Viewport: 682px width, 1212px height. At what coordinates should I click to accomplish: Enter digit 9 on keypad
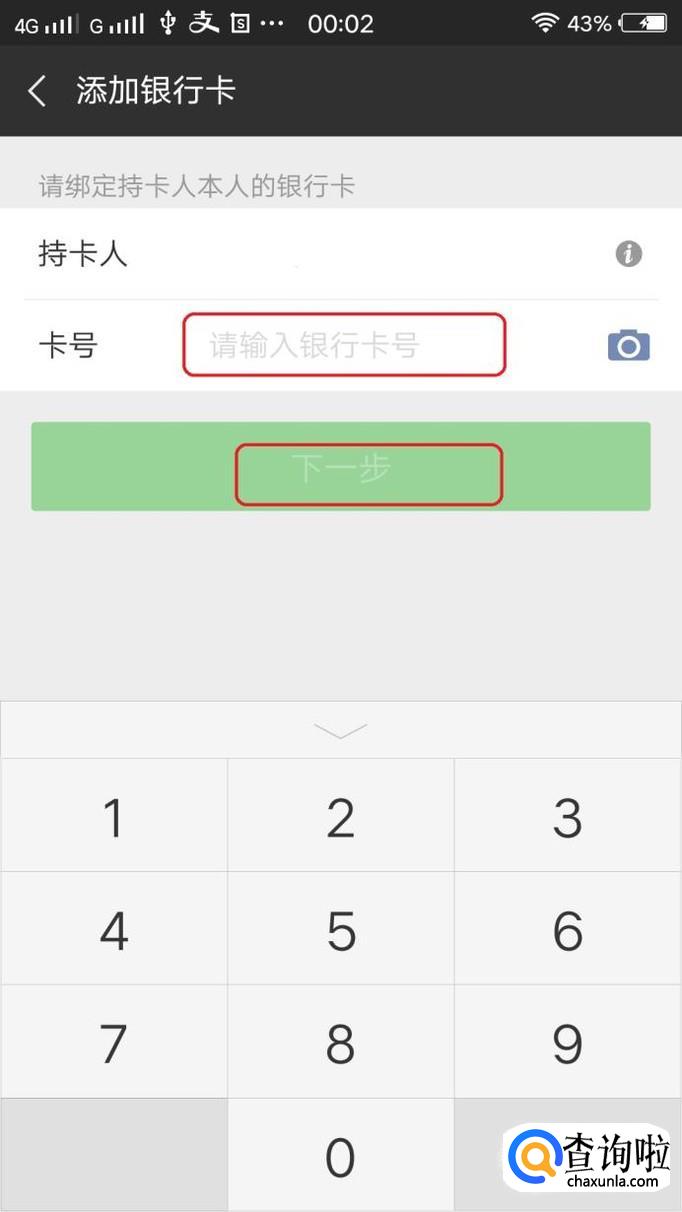pyautogui.click(x=568, y=1042)
